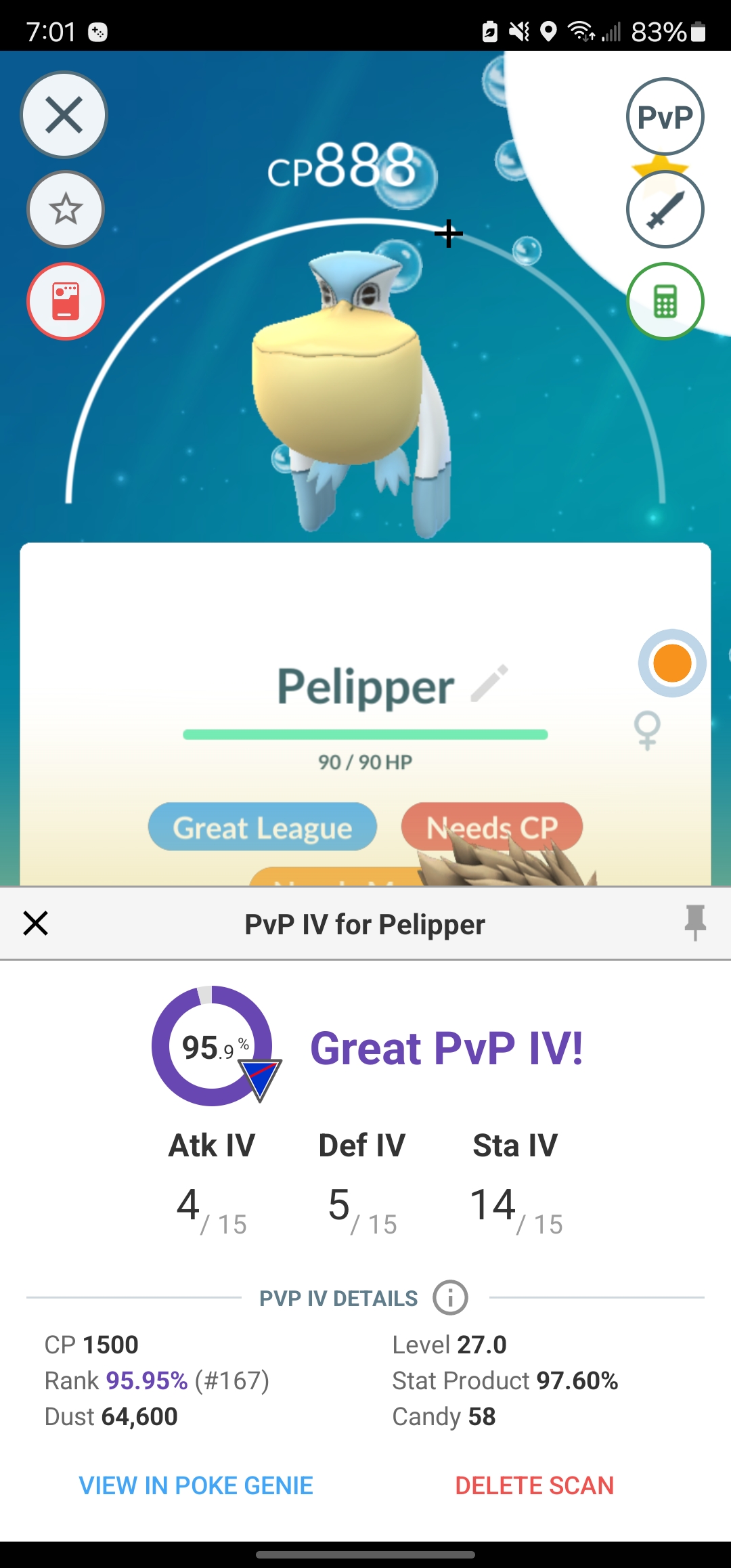Tap the orange floating scan button
The height and width of the screenshot is (1568, 731).
(x=672, y=663)
